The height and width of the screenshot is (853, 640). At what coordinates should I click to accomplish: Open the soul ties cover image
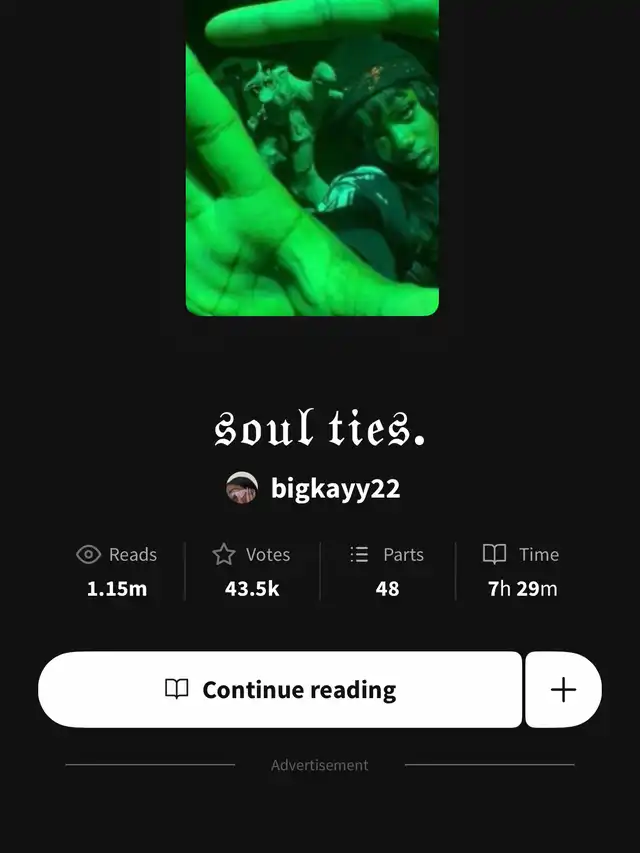coord(312,157)
